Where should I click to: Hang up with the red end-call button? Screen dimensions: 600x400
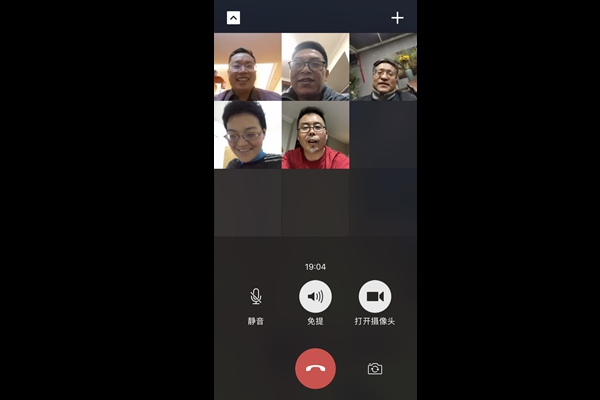click(x=315, y=368)
